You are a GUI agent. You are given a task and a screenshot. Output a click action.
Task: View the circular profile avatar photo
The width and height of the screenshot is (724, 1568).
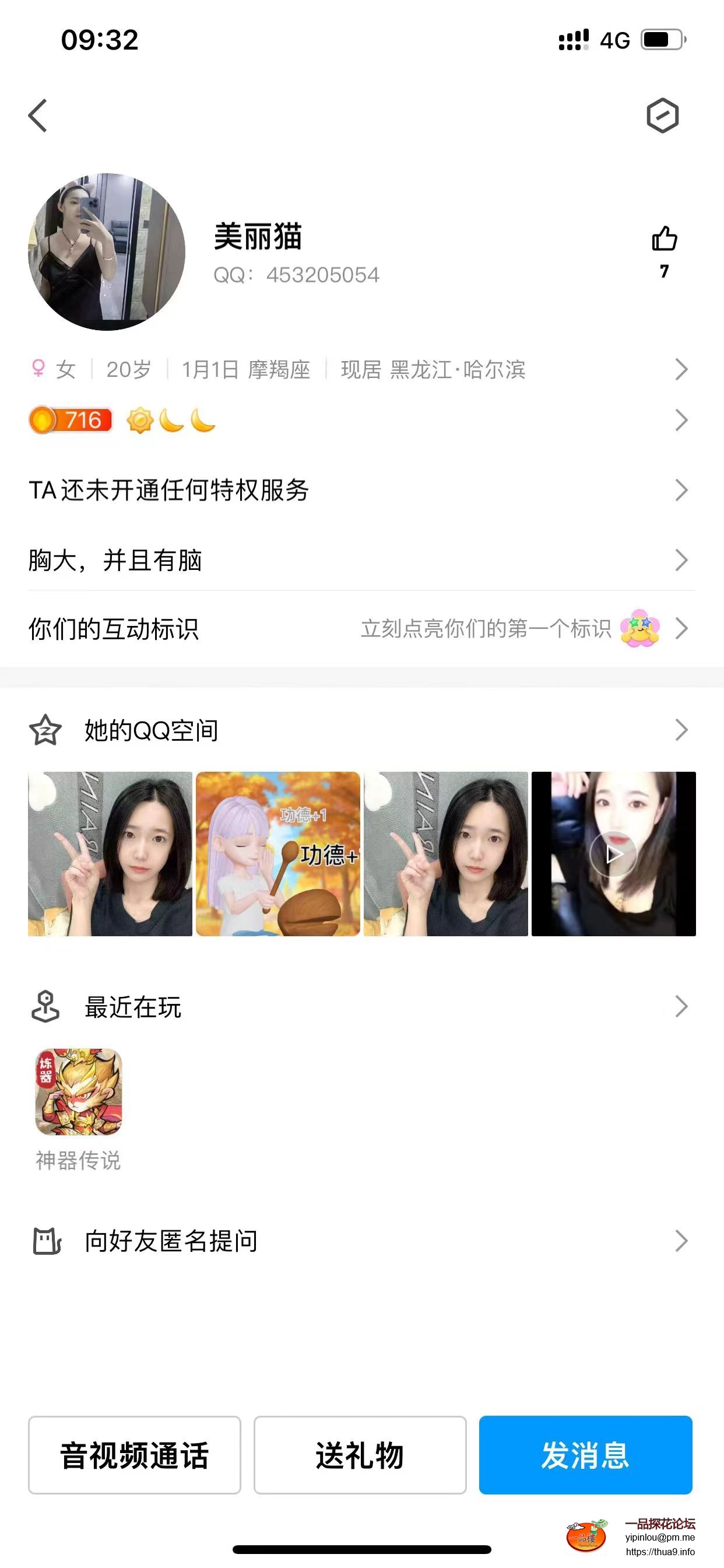(107, 252)
